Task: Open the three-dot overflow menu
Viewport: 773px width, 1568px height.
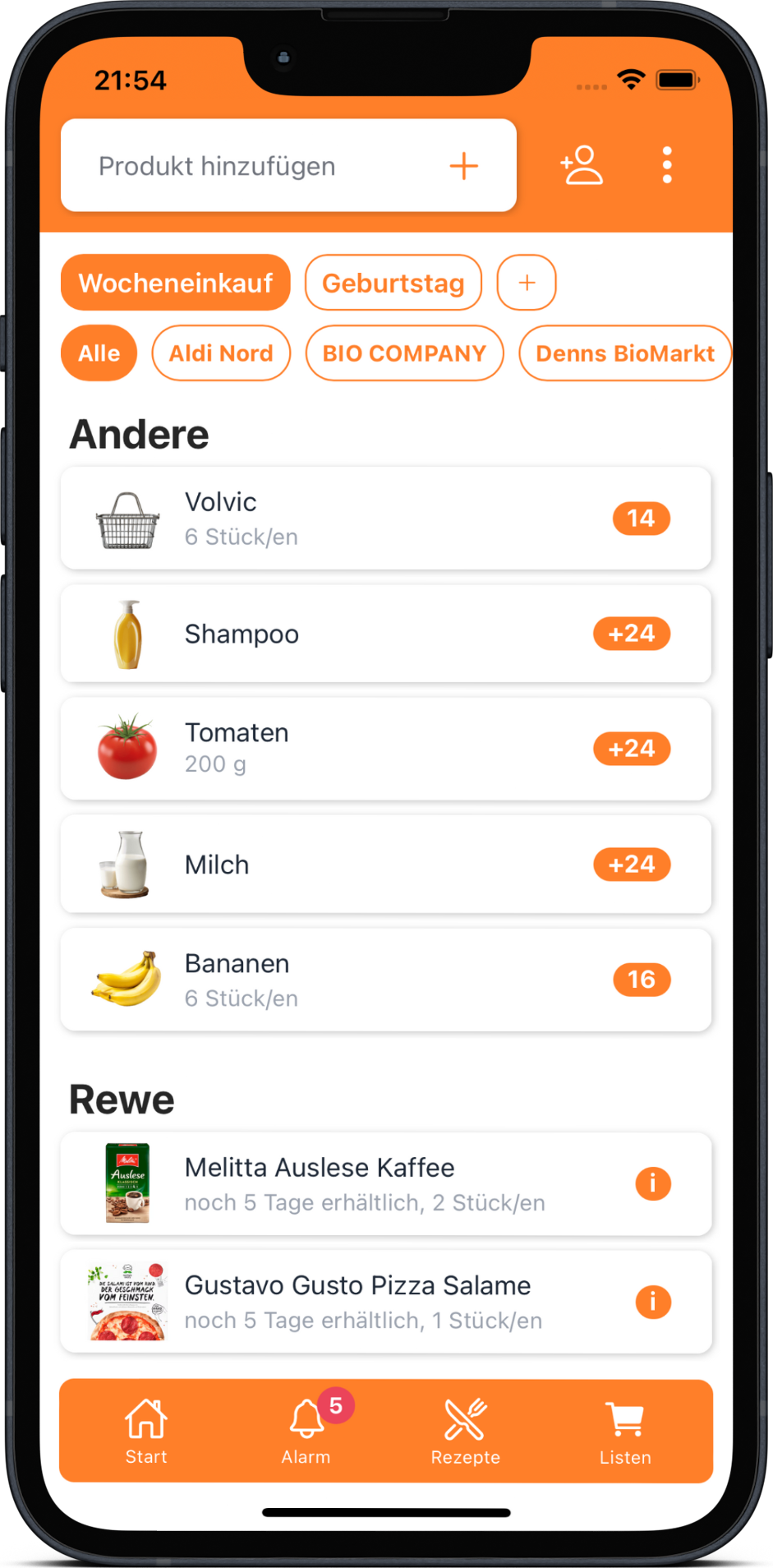Action: 667,164
